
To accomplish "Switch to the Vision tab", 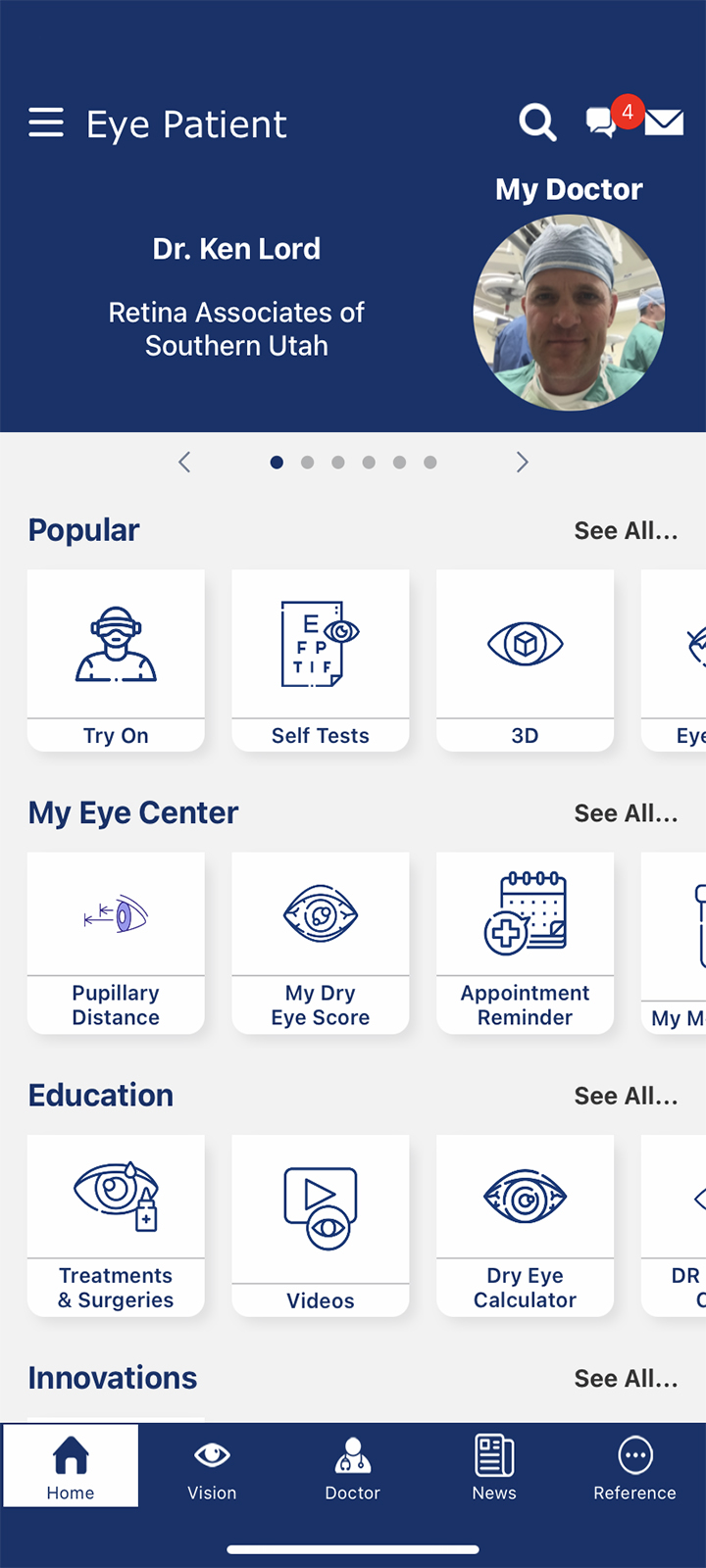I will coord(212,1467).
